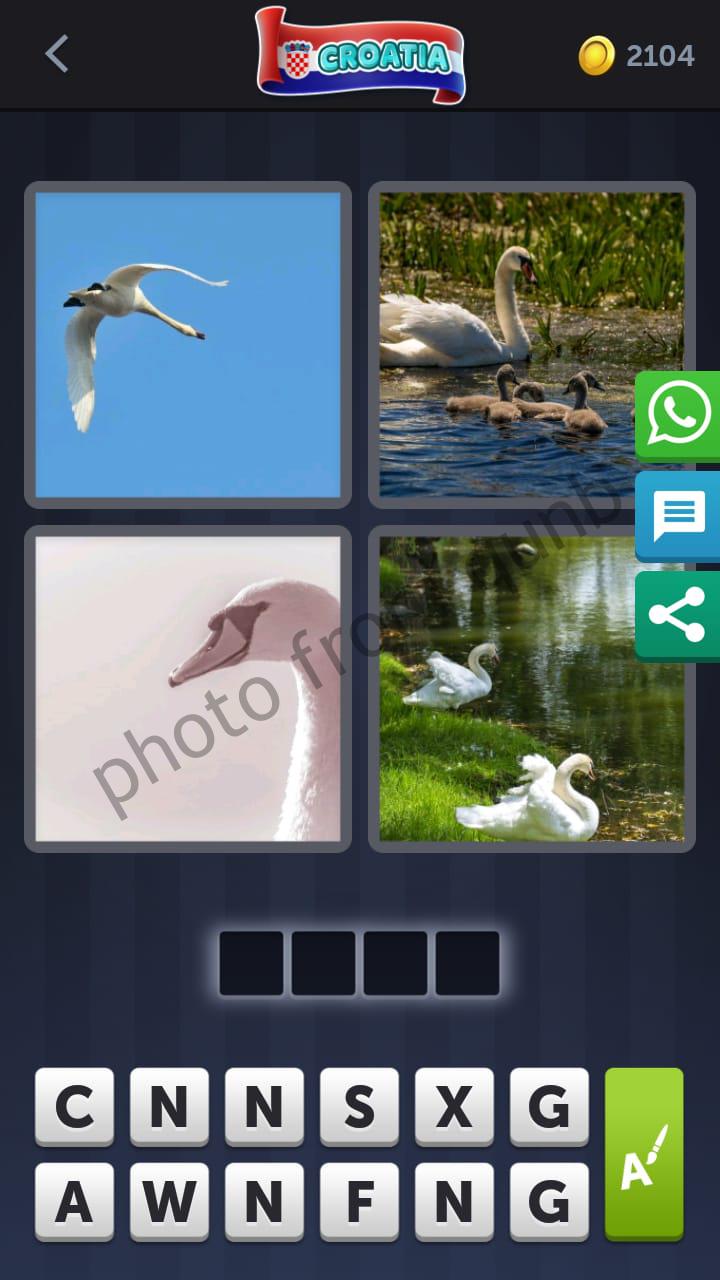View the flying swan photo
This screenshot has height=1280, width=720.
coord(188,343)
